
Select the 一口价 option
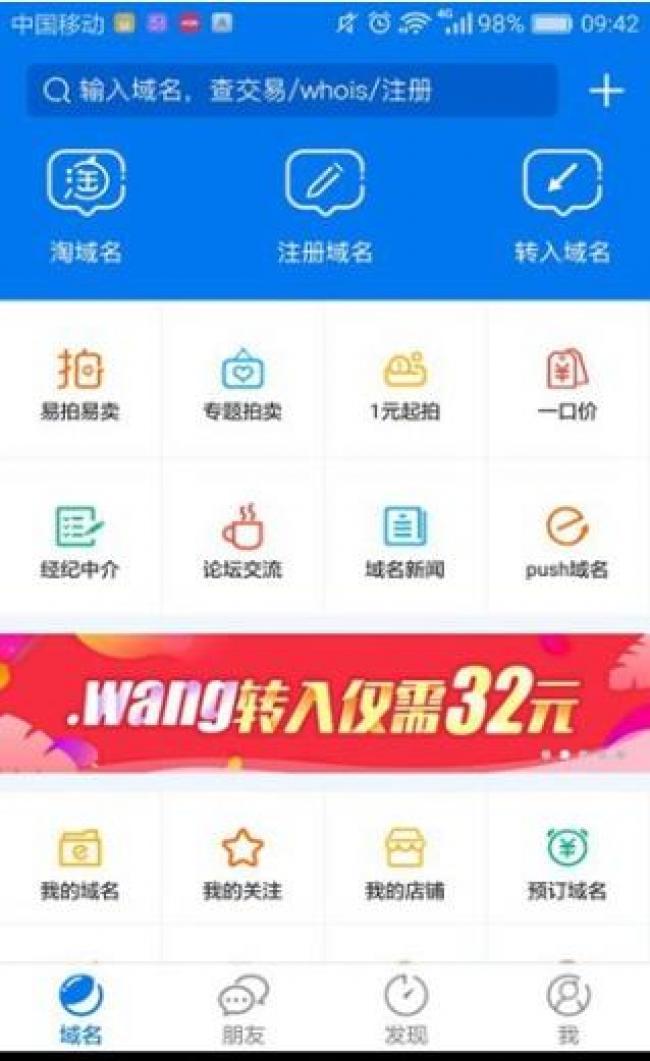click(567, 383)
